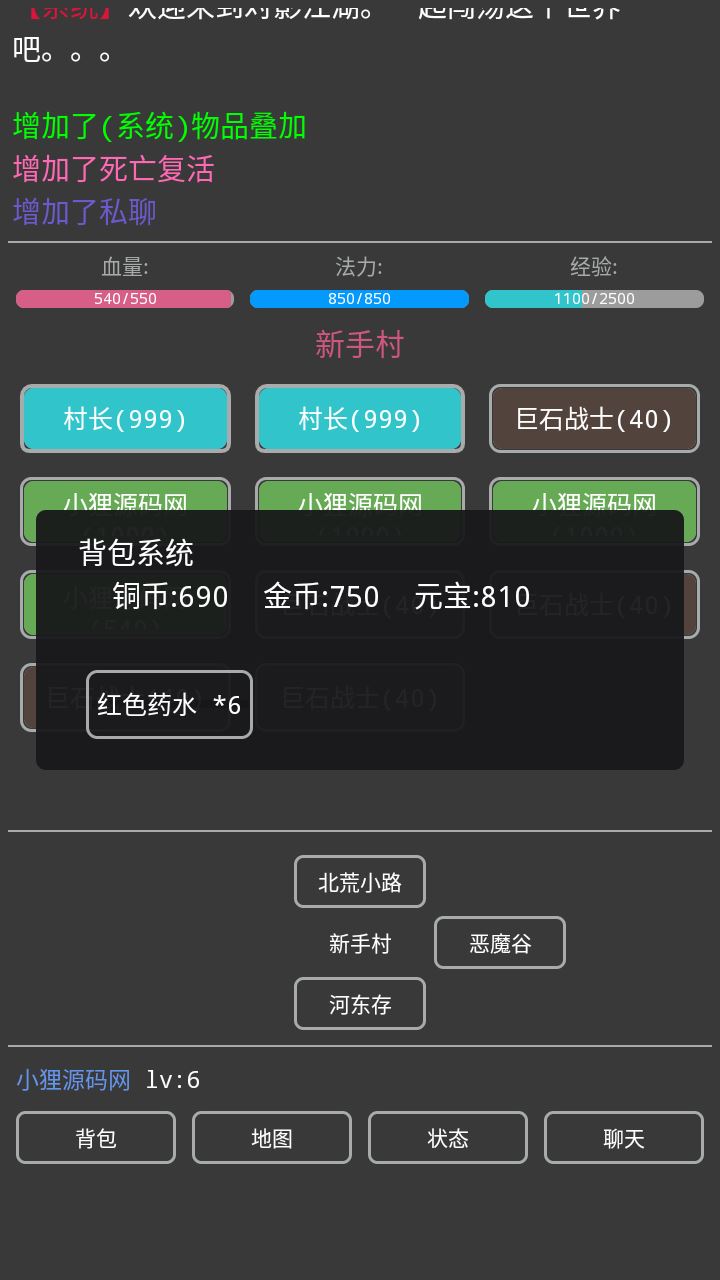Select 红色药水 *6 item in backpack

(x=169, y=705)
